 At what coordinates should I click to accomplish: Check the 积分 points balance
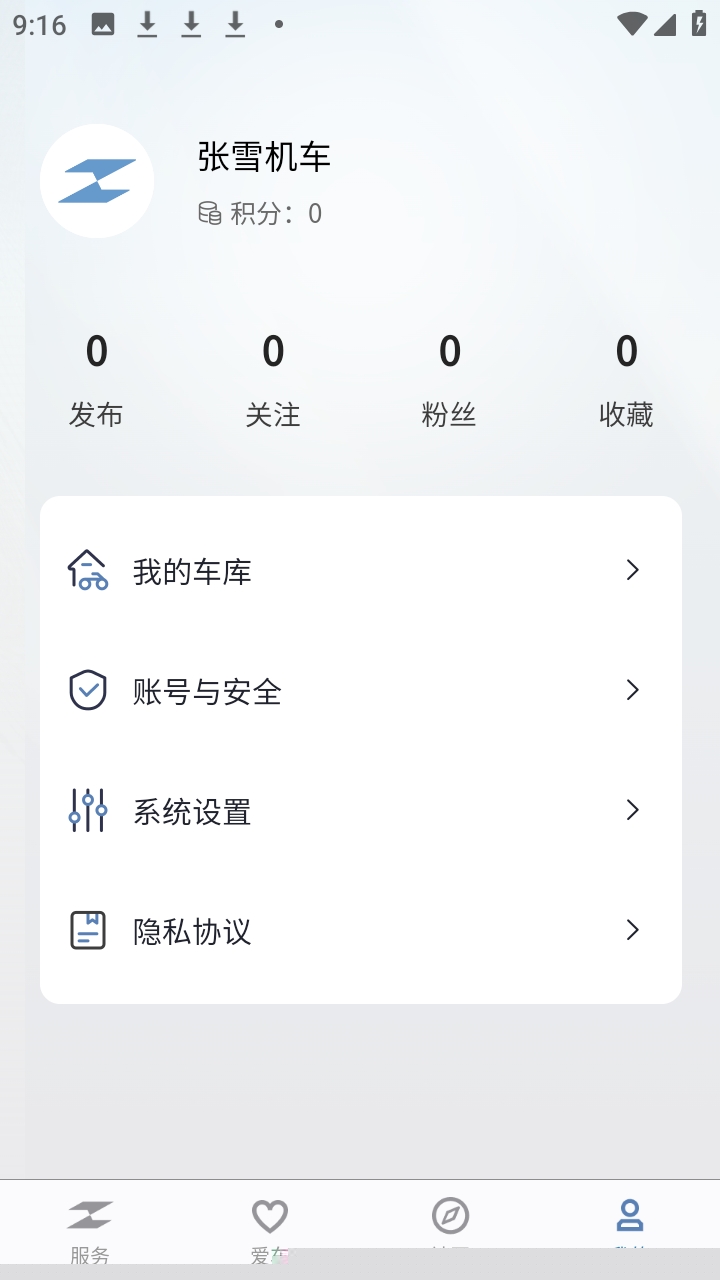[x=261, y=213]
